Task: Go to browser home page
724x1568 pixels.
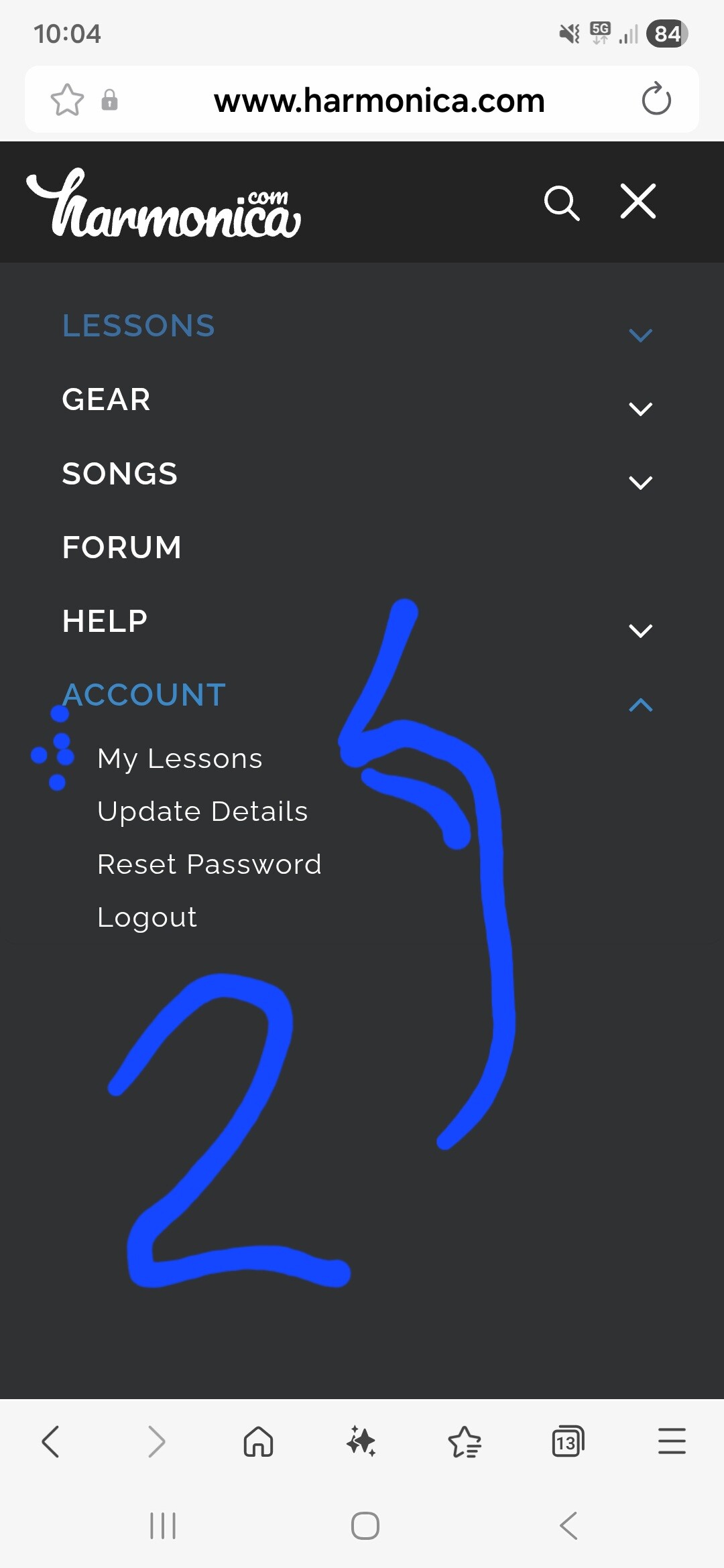Action: click(x=258, y=1441)
